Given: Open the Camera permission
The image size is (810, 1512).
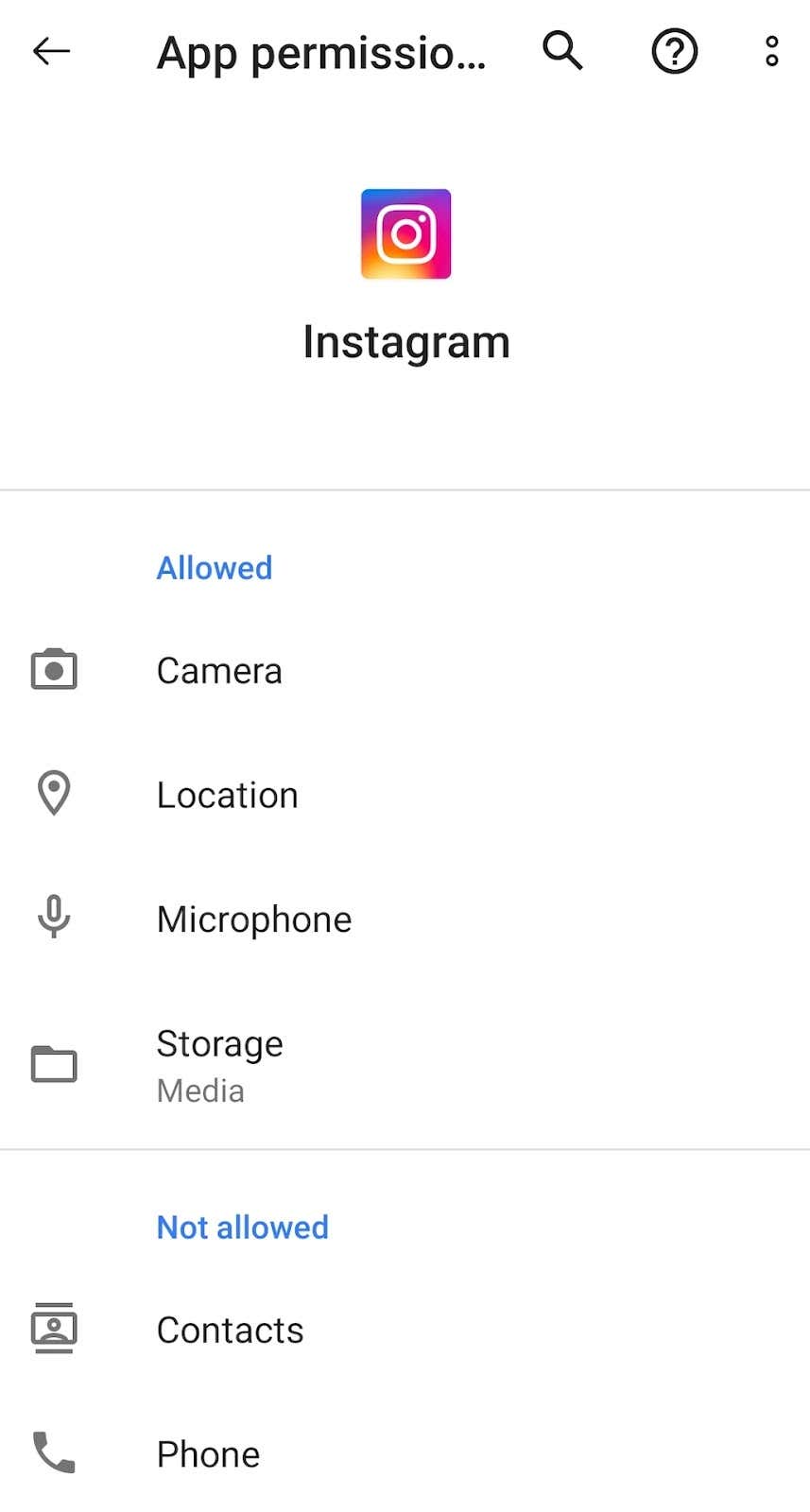Looking at the screenshot, I should click(405, 671).
